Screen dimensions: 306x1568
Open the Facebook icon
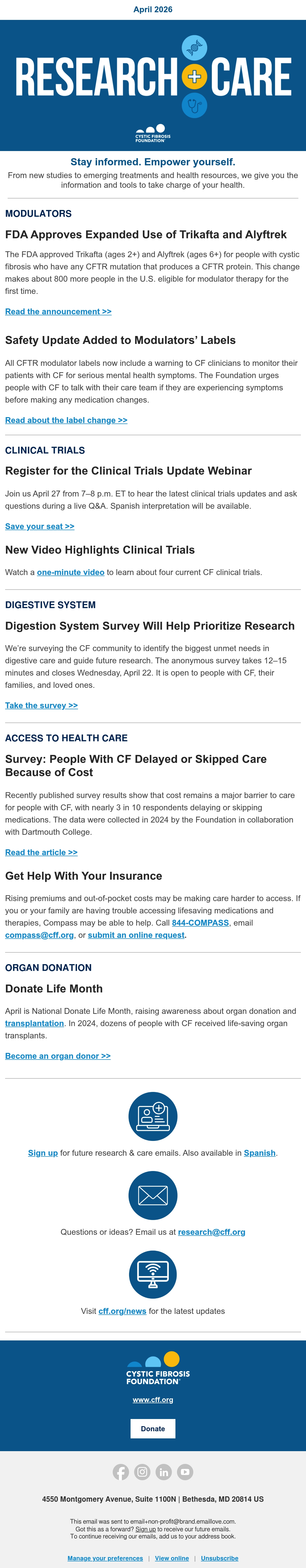pyautogui.click(x=120, y=1472)
